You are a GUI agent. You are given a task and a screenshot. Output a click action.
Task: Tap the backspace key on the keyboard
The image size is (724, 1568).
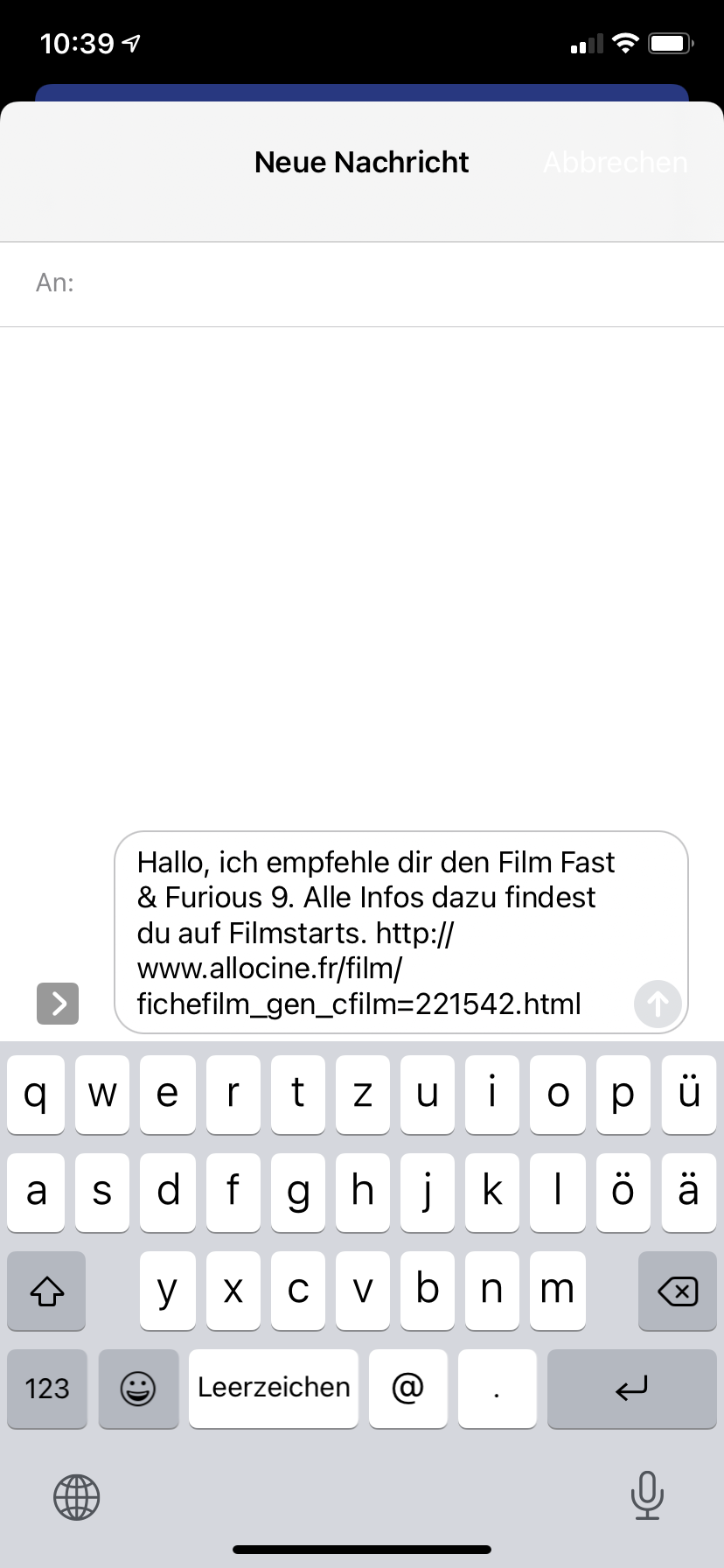point(678,1291)
